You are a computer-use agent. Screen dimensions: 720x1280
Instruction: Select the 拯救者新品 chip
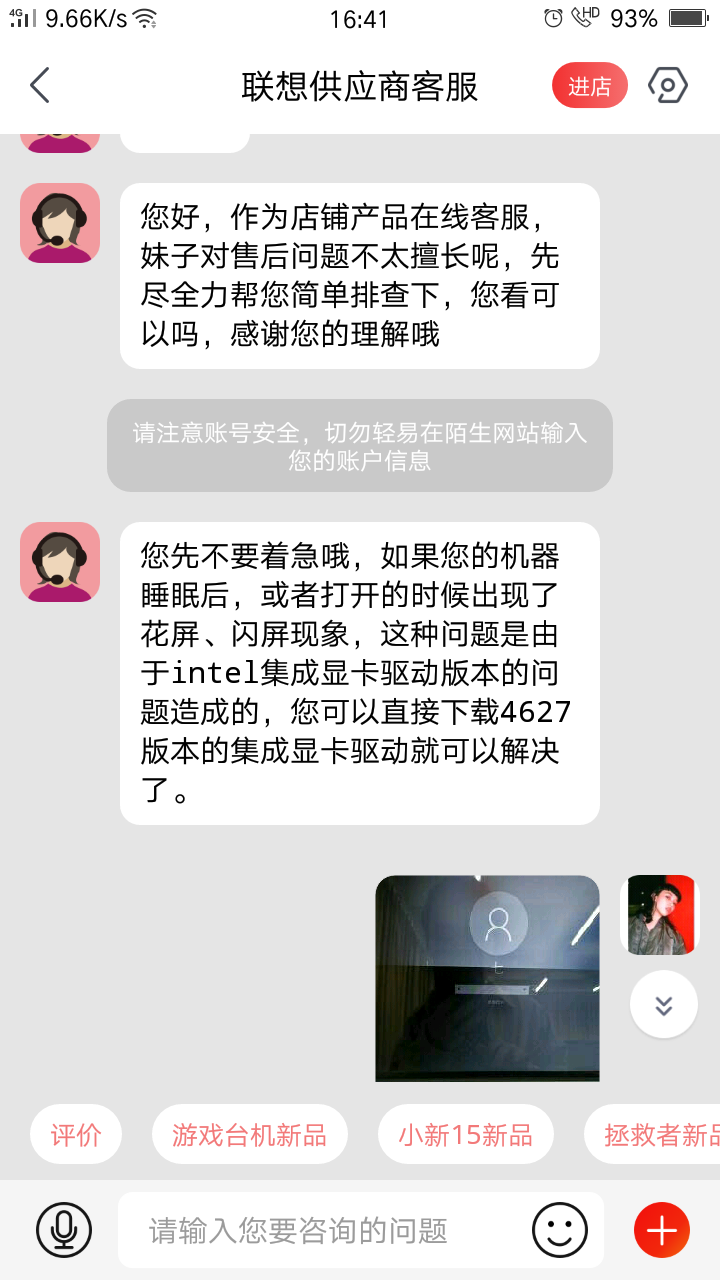tap(652, 1135)
